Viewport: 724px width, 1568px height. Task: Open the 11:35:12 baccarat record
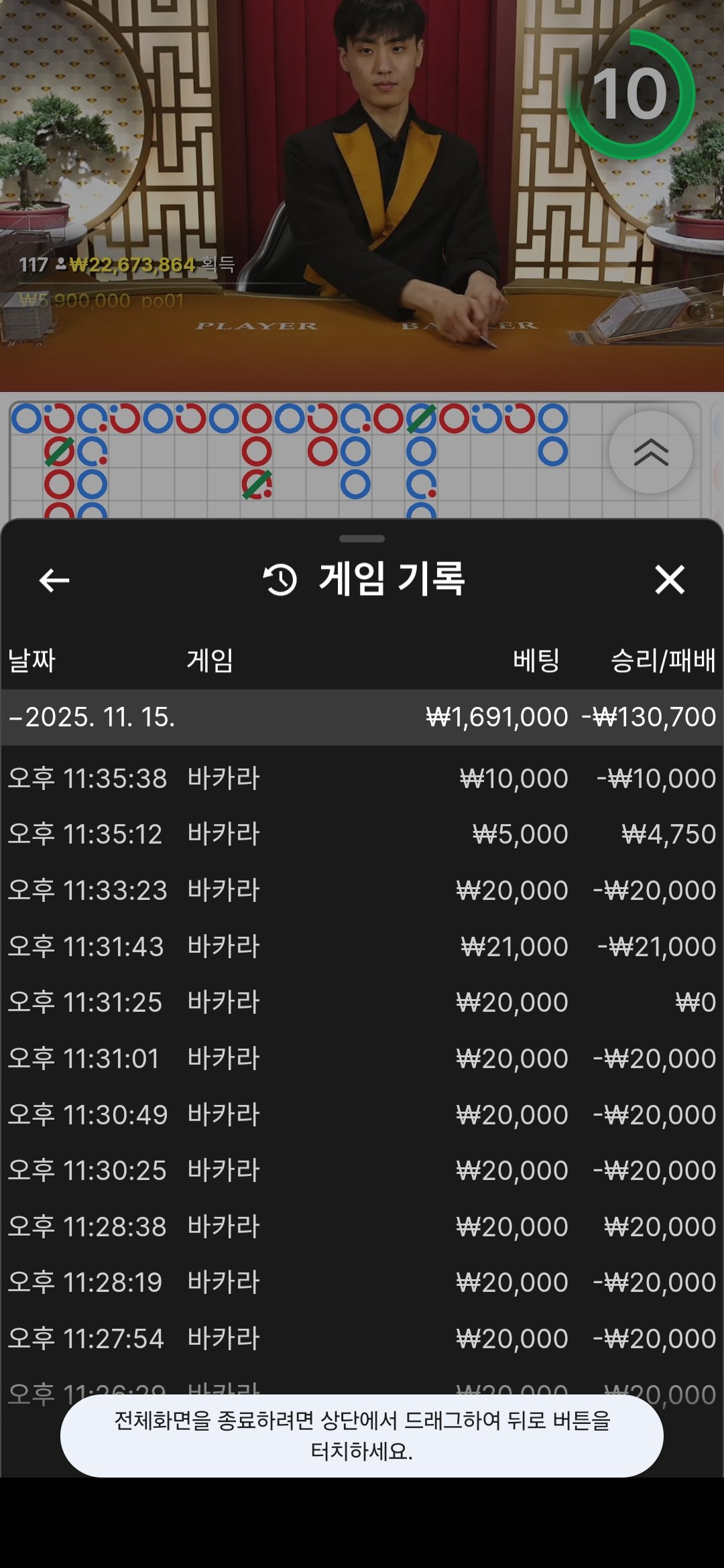point(362,834)
